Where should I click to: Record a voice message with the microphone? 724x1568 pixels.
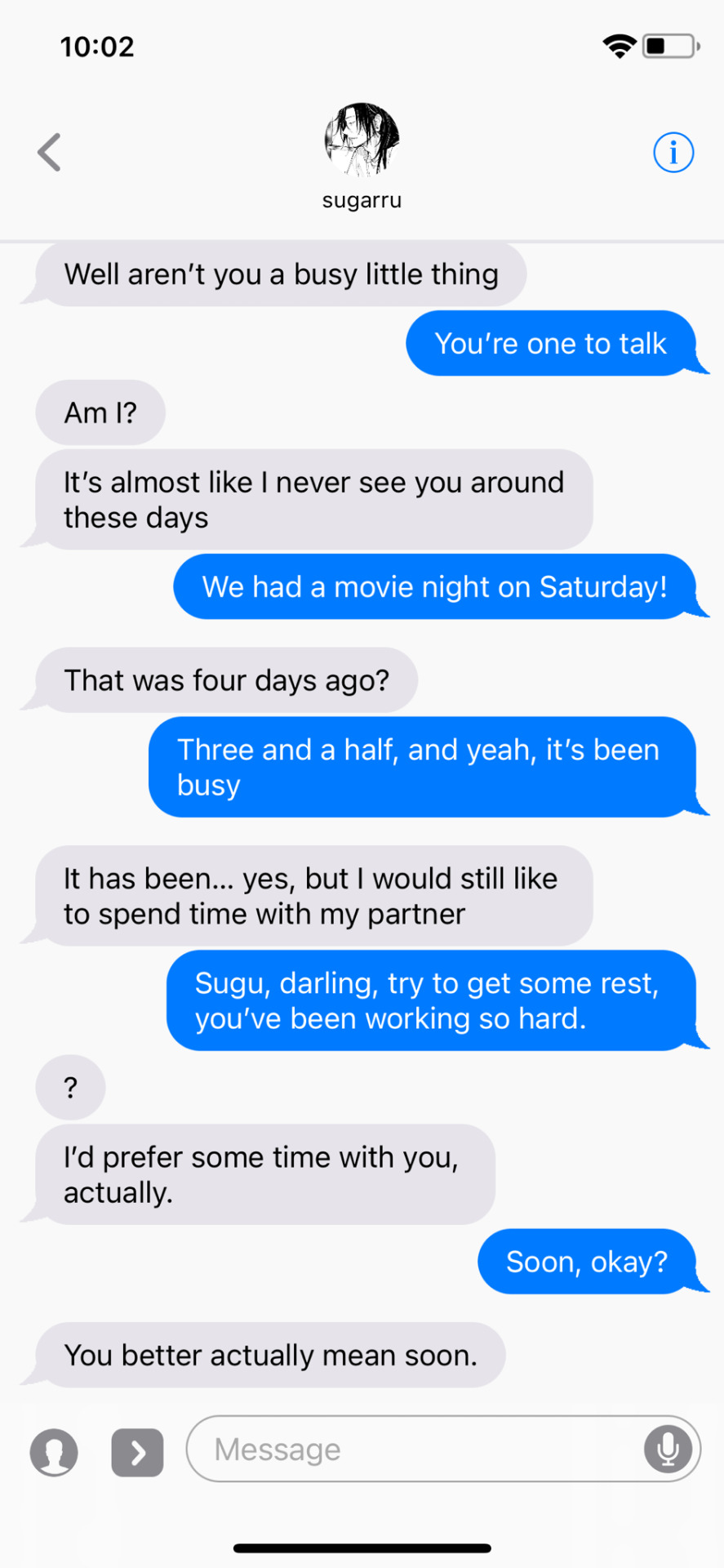(668, 1450)
